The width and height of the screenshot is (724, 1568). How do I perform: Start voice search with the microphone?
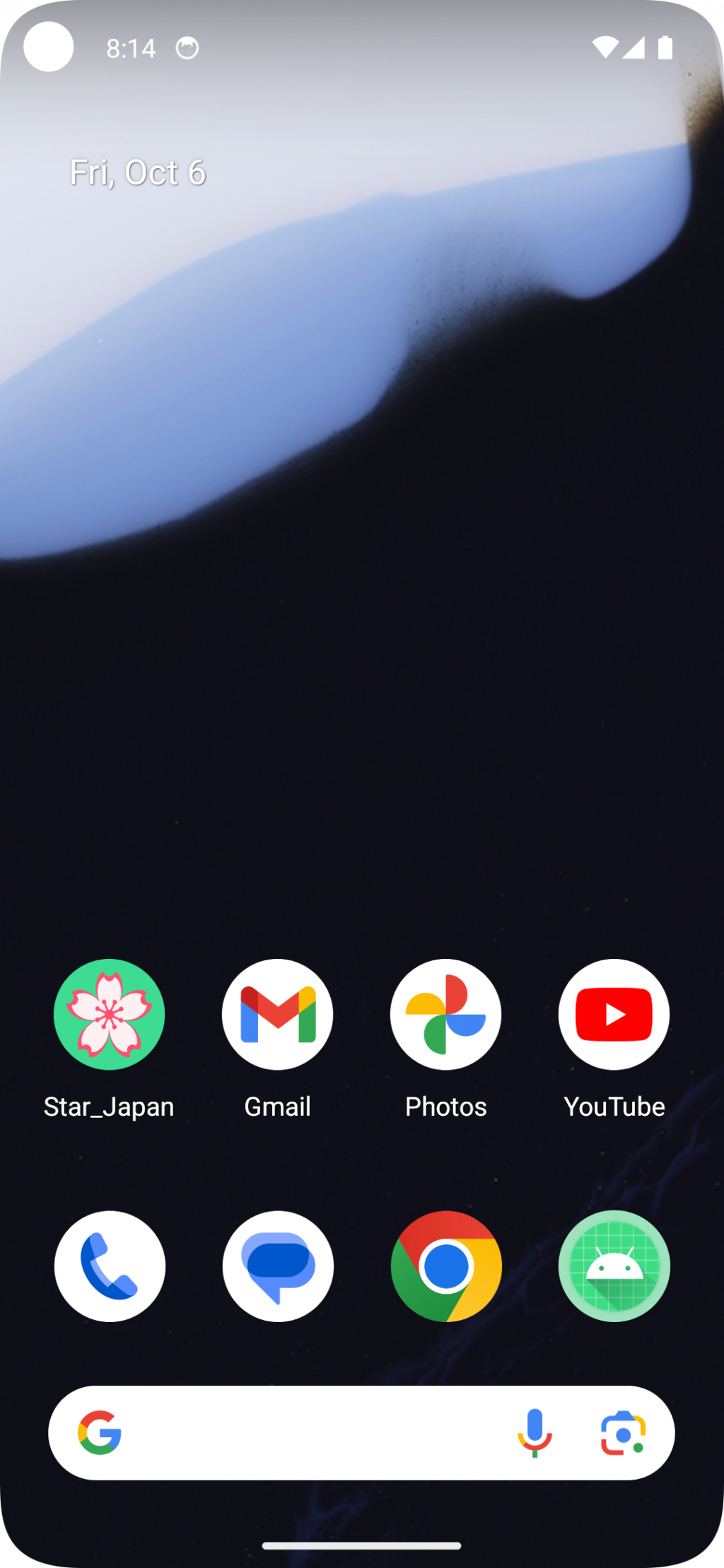tap(535, 1433)
